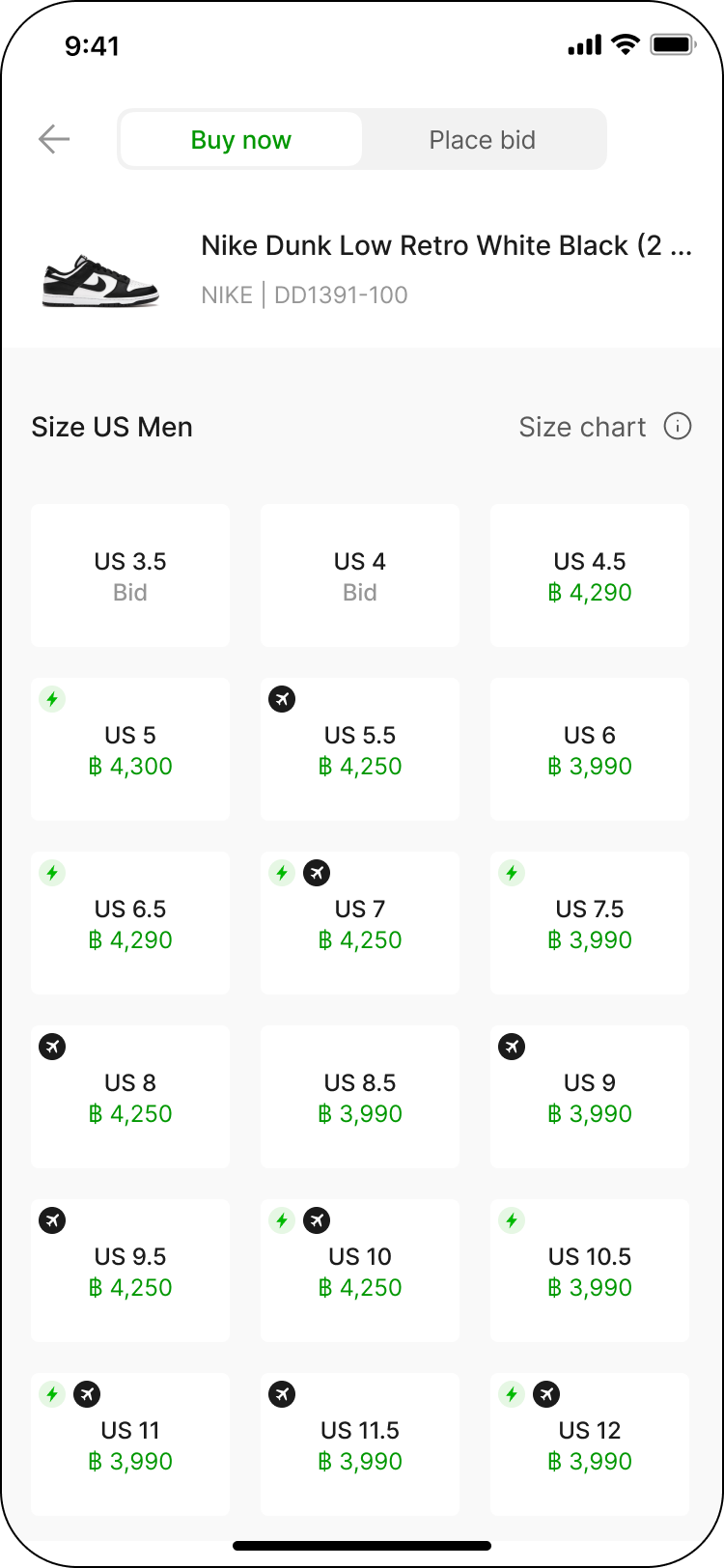This screenshot has height=1568, width=724.
Task: Open Size chart
Action: 582,426
